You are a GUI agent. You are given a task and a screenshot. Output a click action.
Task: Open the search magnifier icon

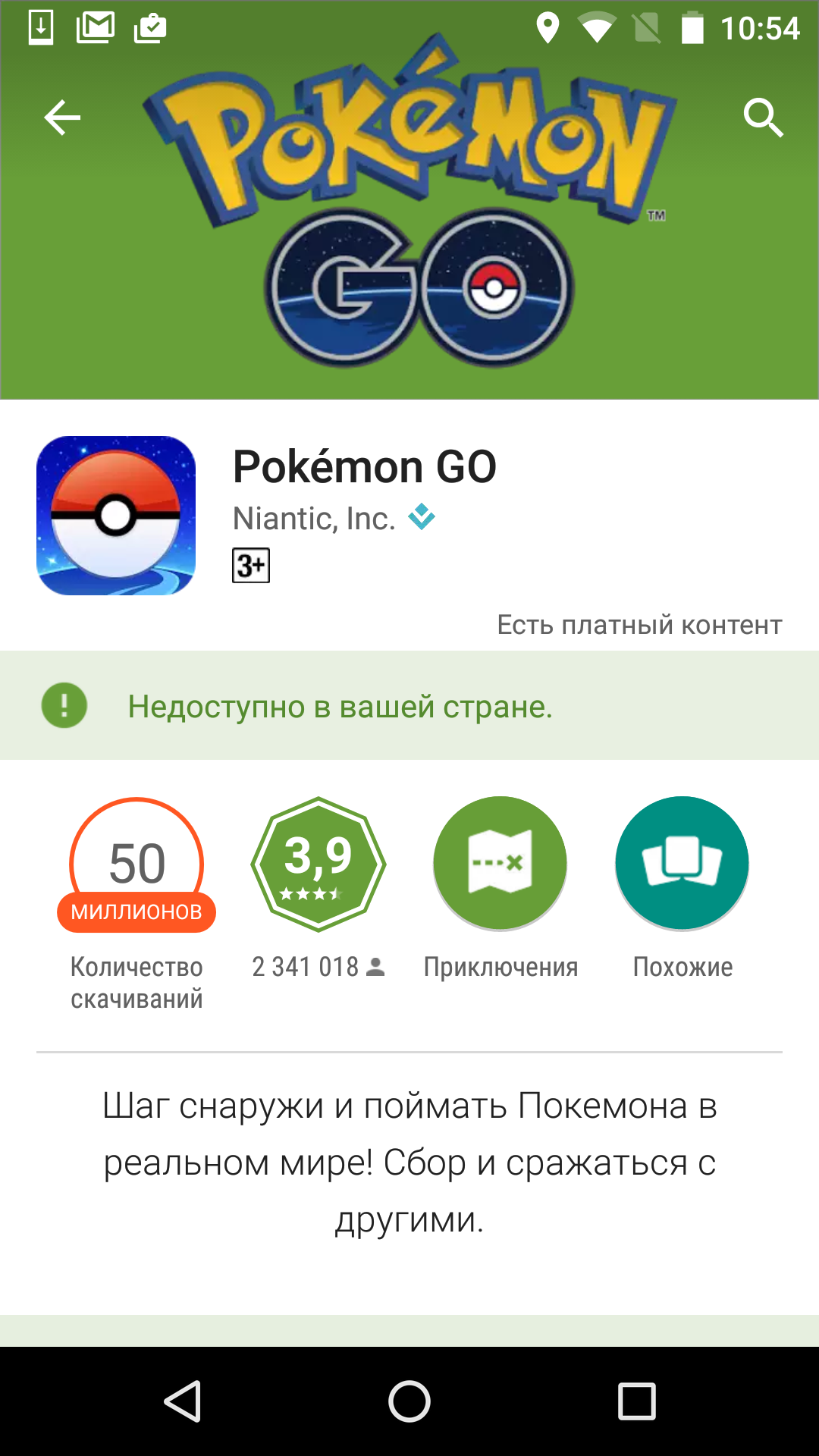point(762,118)
